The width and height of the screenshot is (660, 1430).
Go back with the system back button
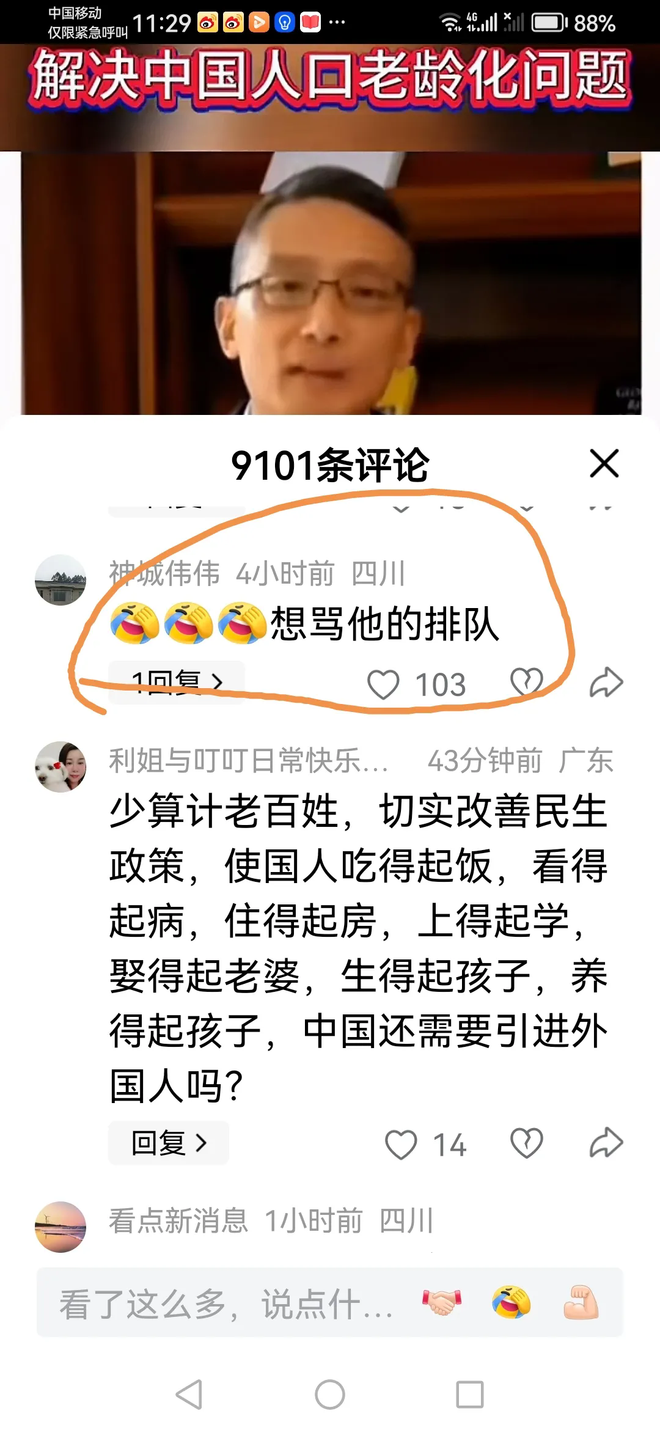click(x=188, y=1394)
